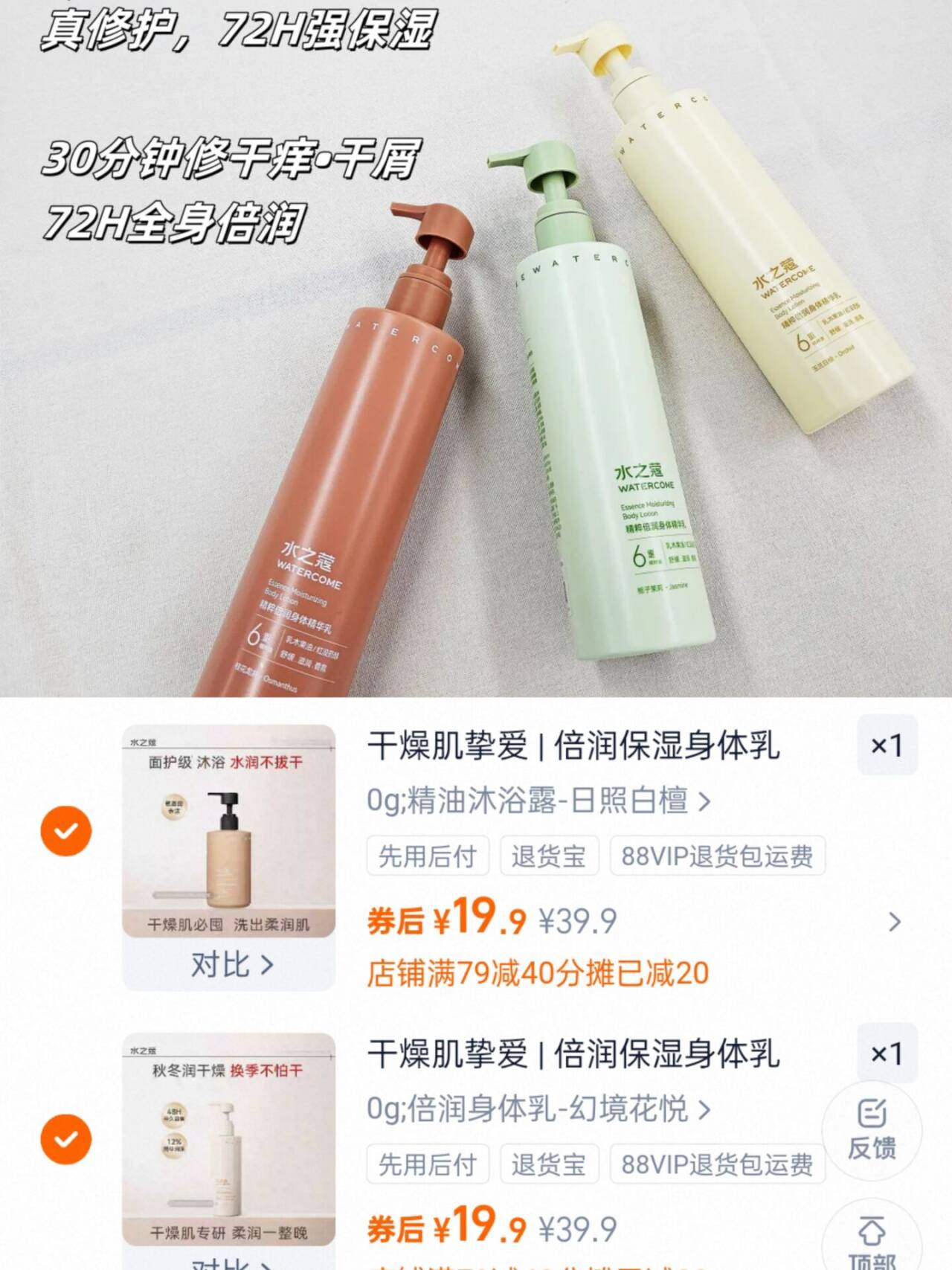Click the 退货宝 tag on first product
The width and height of the screenshot is (952, 1270).
pyautogui.click(x=549, y=856)
